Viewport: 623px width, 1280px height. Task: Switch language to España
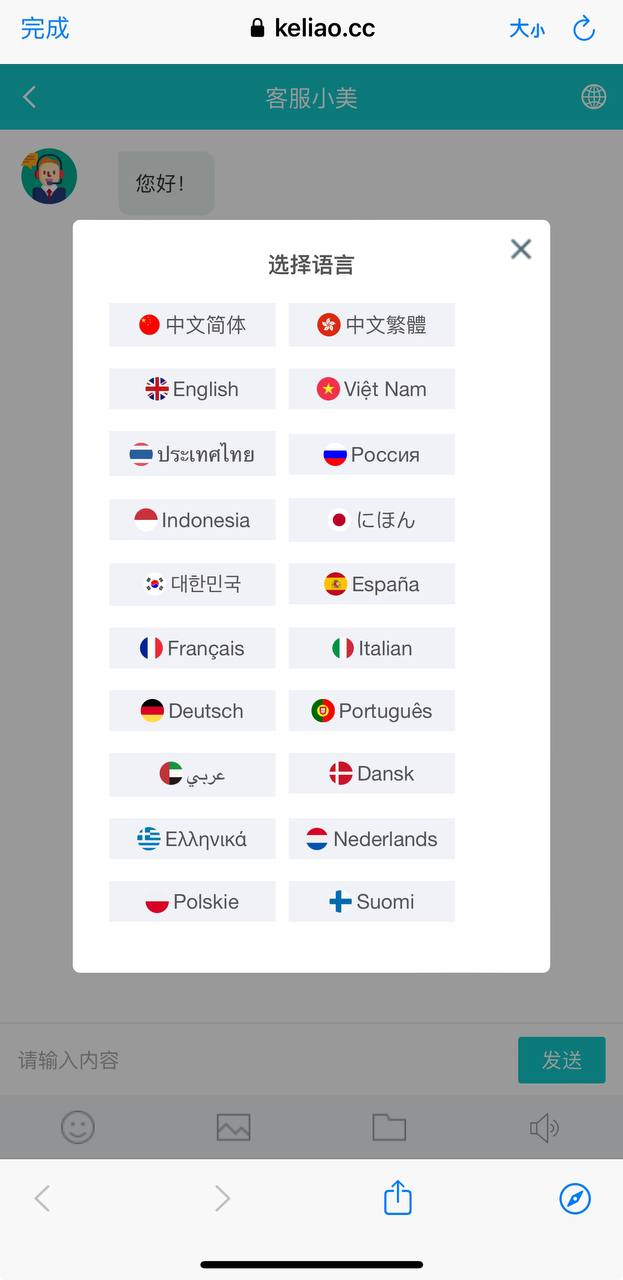coord(372,584)
